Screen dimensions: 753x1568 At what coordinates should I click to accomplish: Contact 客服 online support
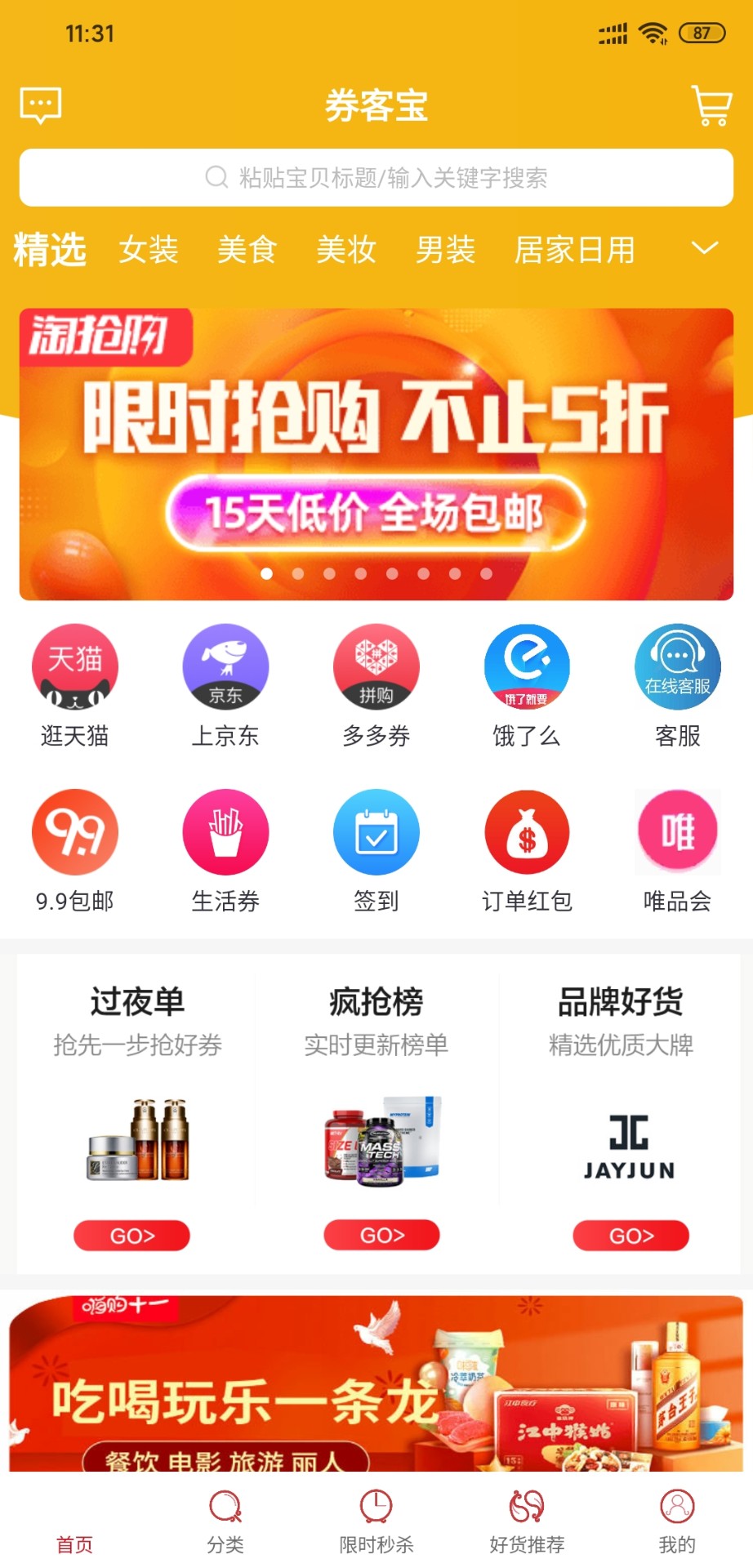point(677,684)
